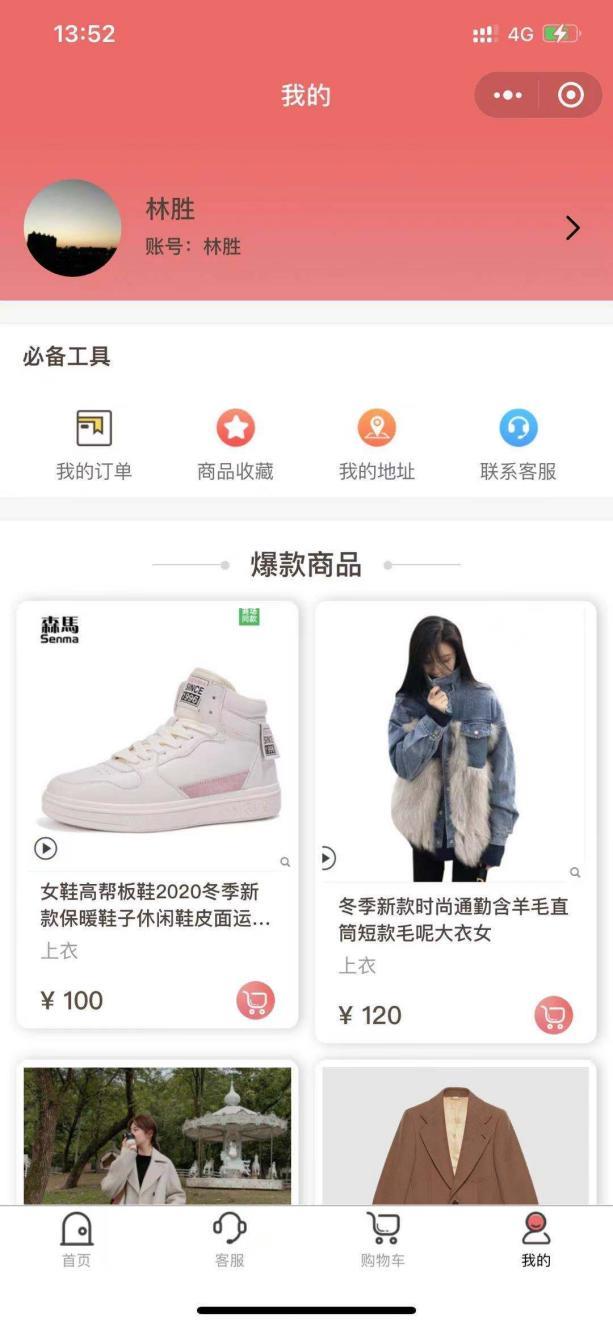The width and height of the screenshot is (613, 1326).
Task: Select the 我的 tab
Action: coord(536,1240)
